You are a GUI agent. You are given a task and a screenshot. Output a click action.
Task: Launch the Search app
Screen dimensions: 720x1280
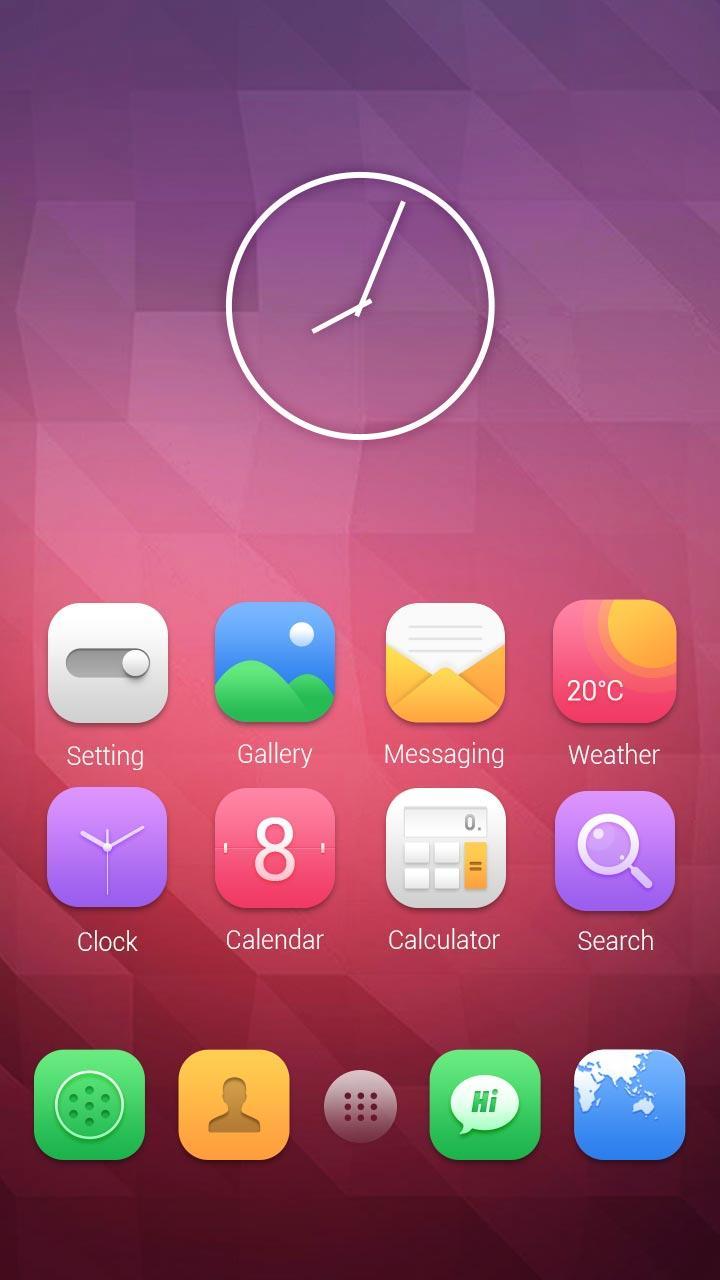point(614,850)
